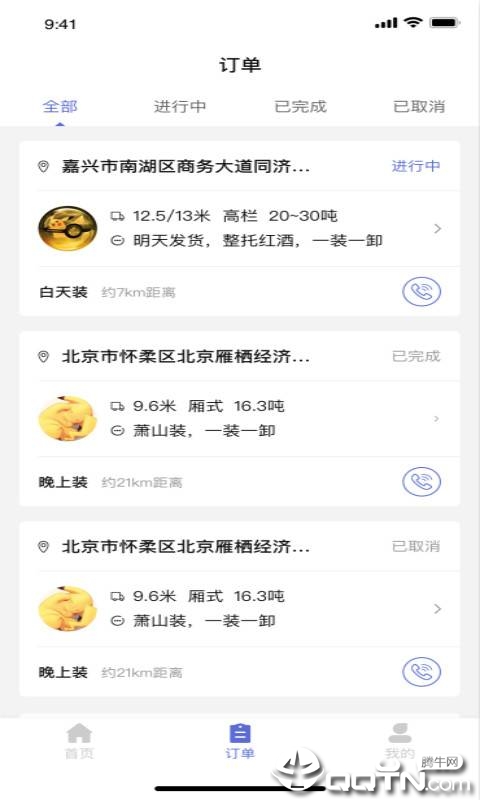Switch to the 已取消 tab

click(419, 107)
